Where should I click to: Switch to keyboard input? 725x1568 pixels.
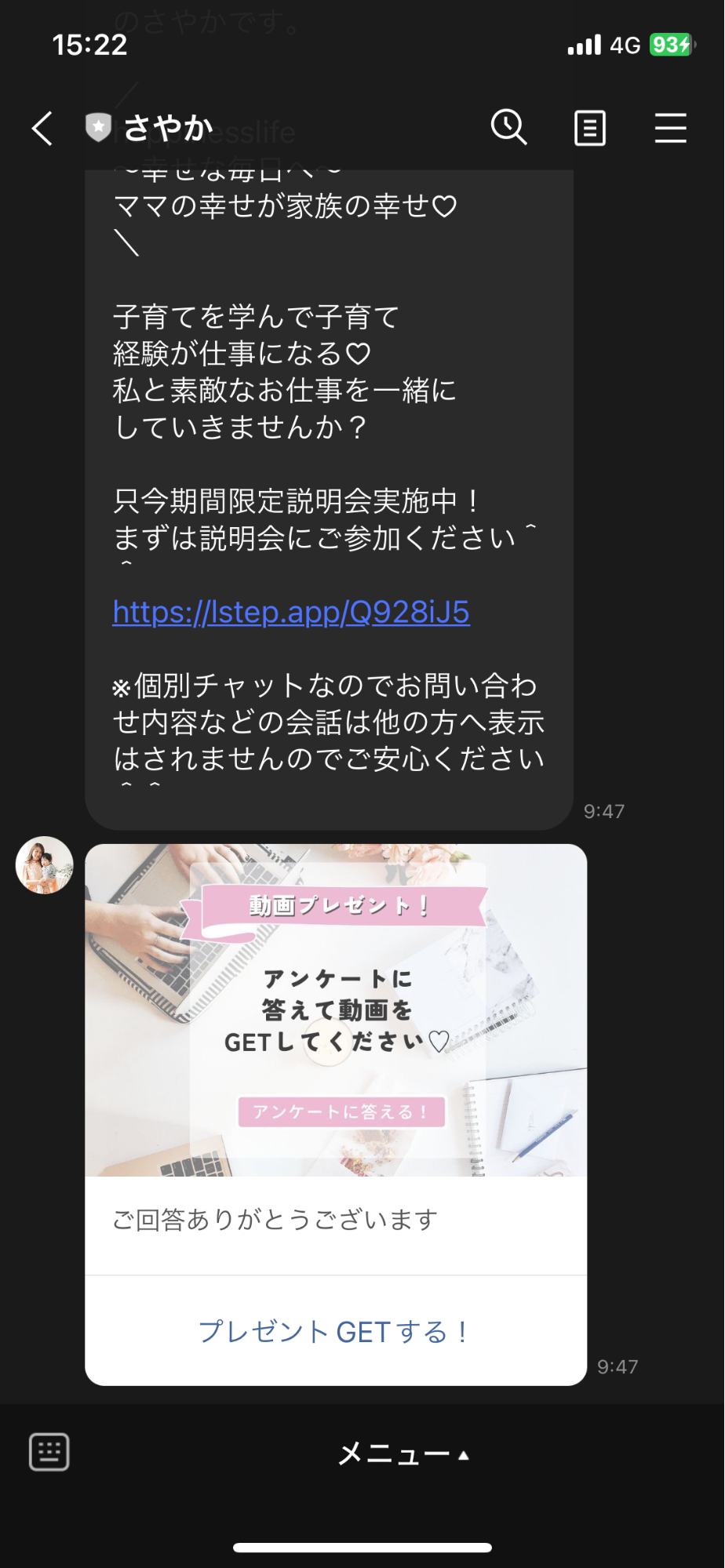[49, 1452]
